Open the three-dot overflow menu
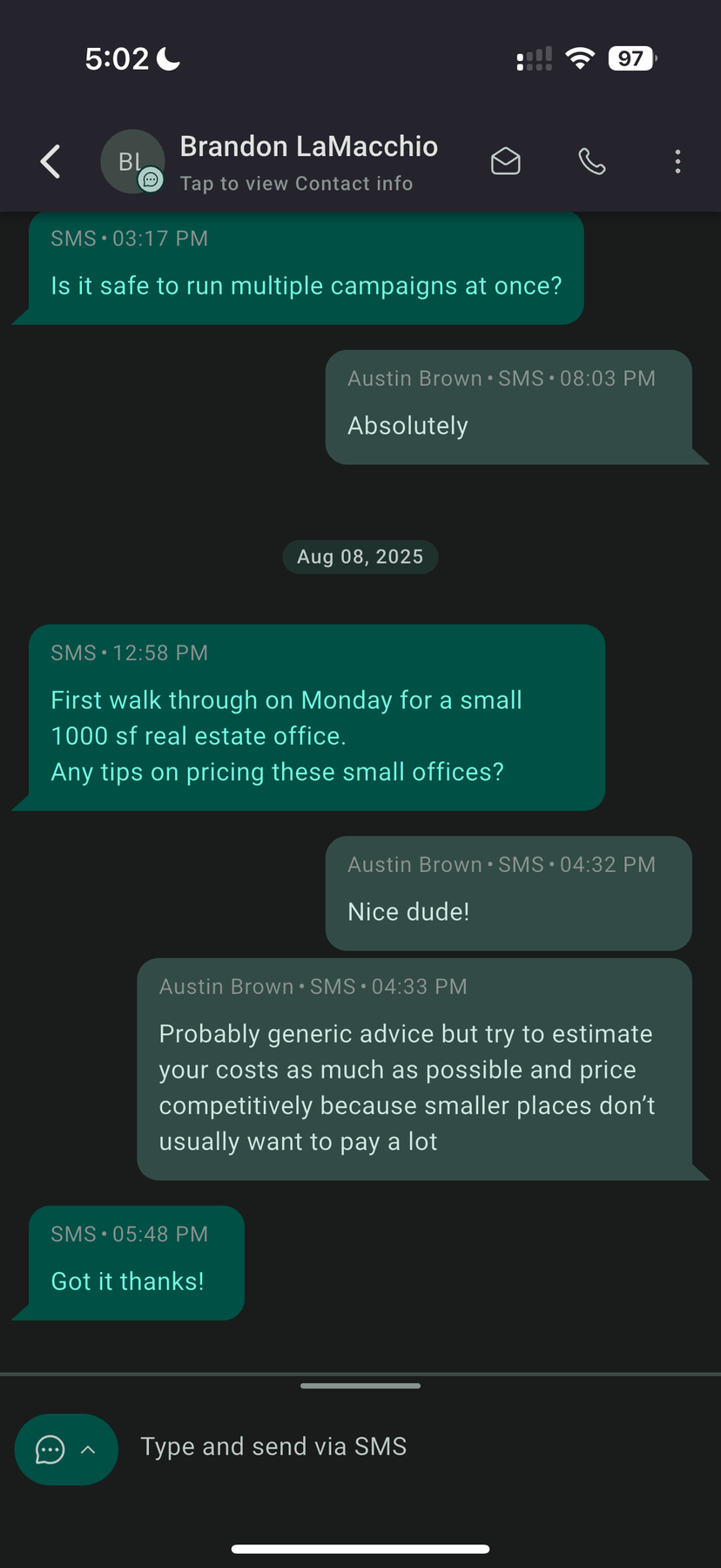The height and width of the screenshot is (1568, 721). click(x=677, y=162)
